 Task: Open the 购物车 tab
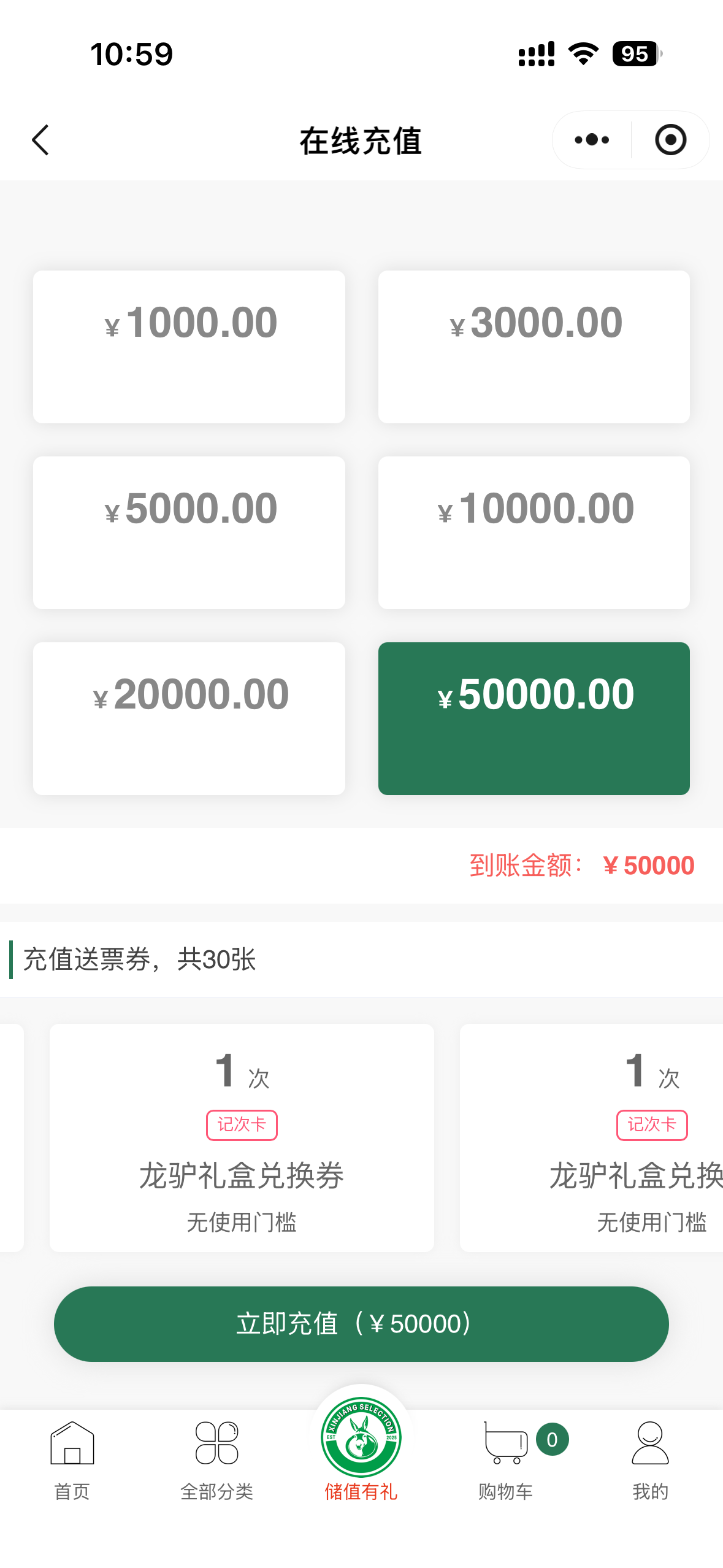(506, 1460)
